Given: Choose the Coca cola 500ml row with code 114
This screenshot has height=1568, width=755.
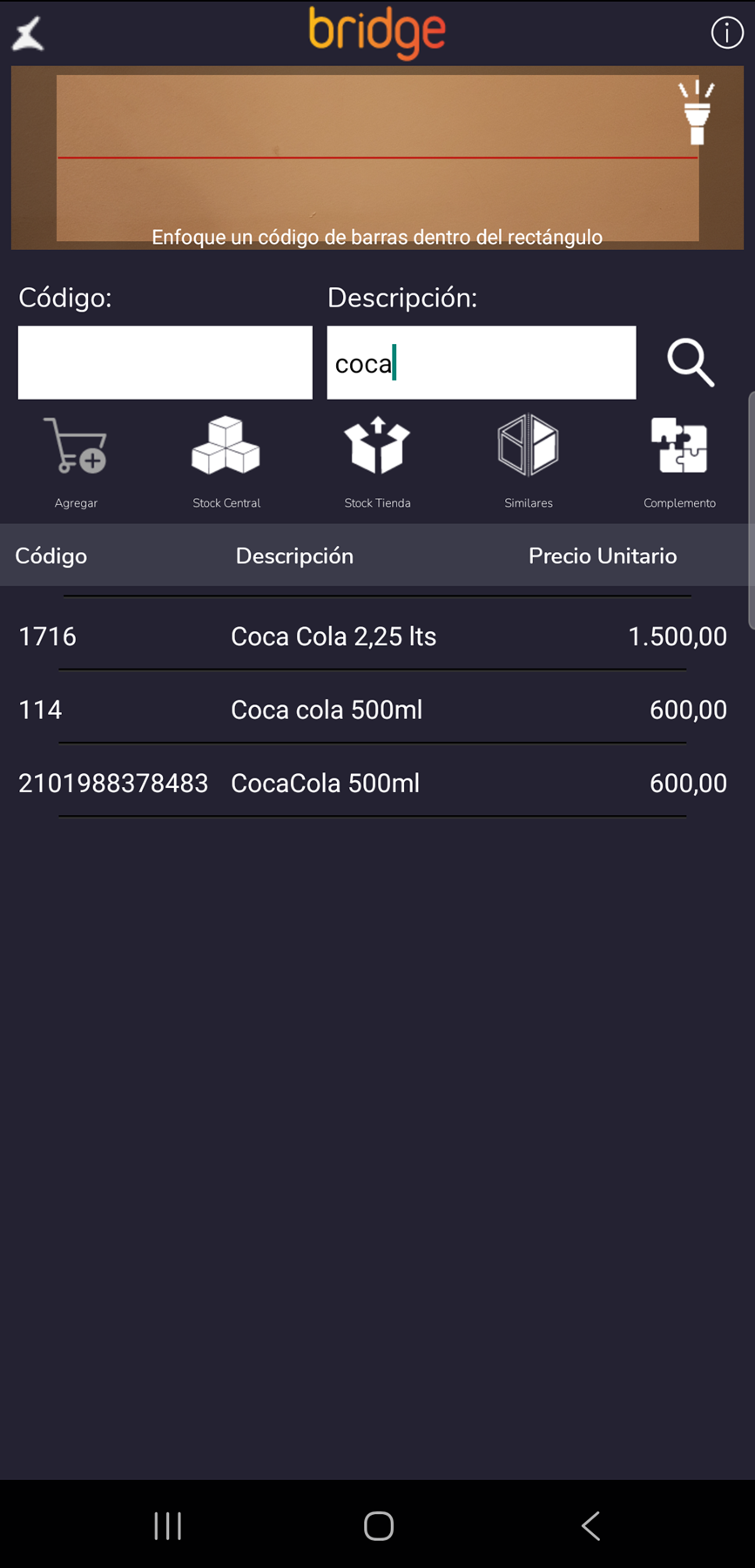Looking at the screenshot, I should click(x=373, y=710).
